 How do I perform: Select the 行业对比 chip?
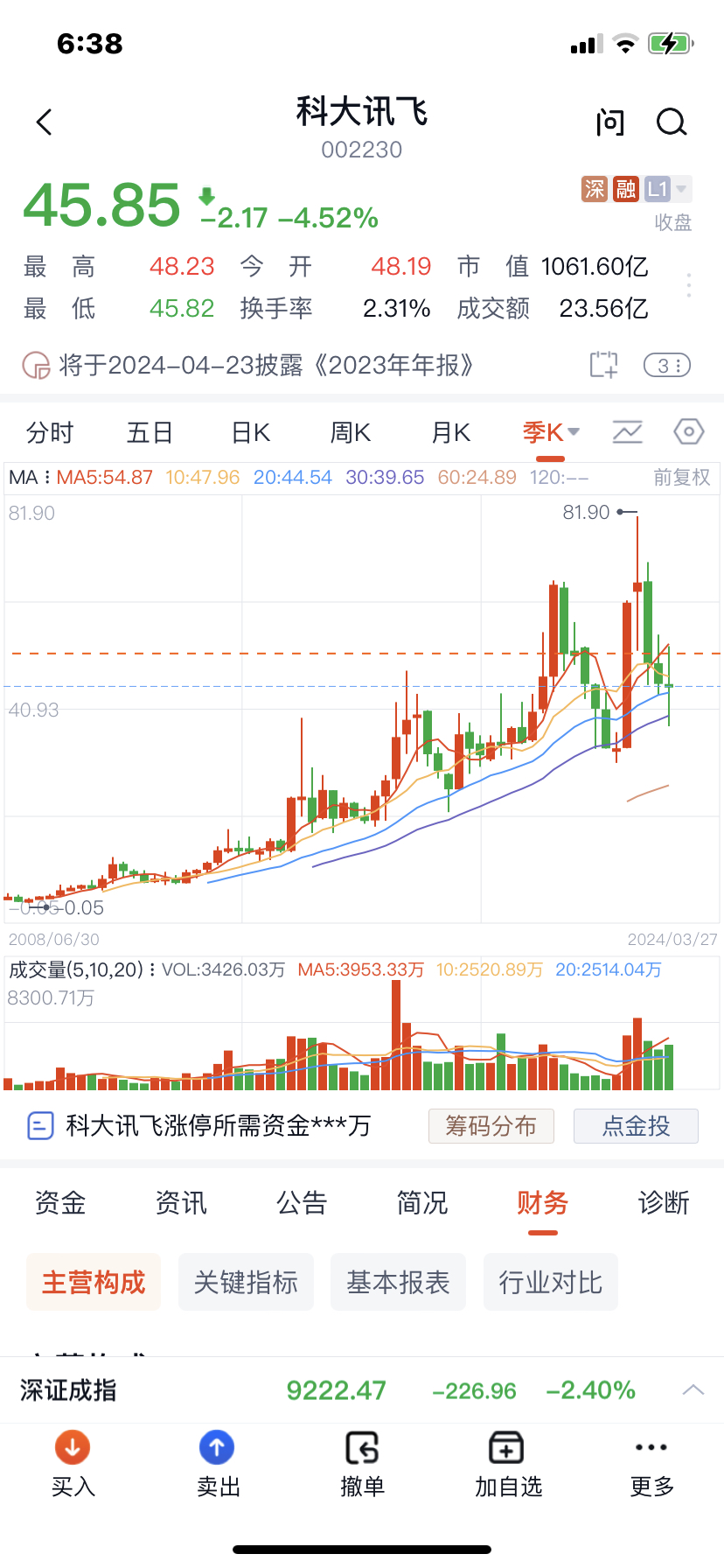click(551, 1282)
